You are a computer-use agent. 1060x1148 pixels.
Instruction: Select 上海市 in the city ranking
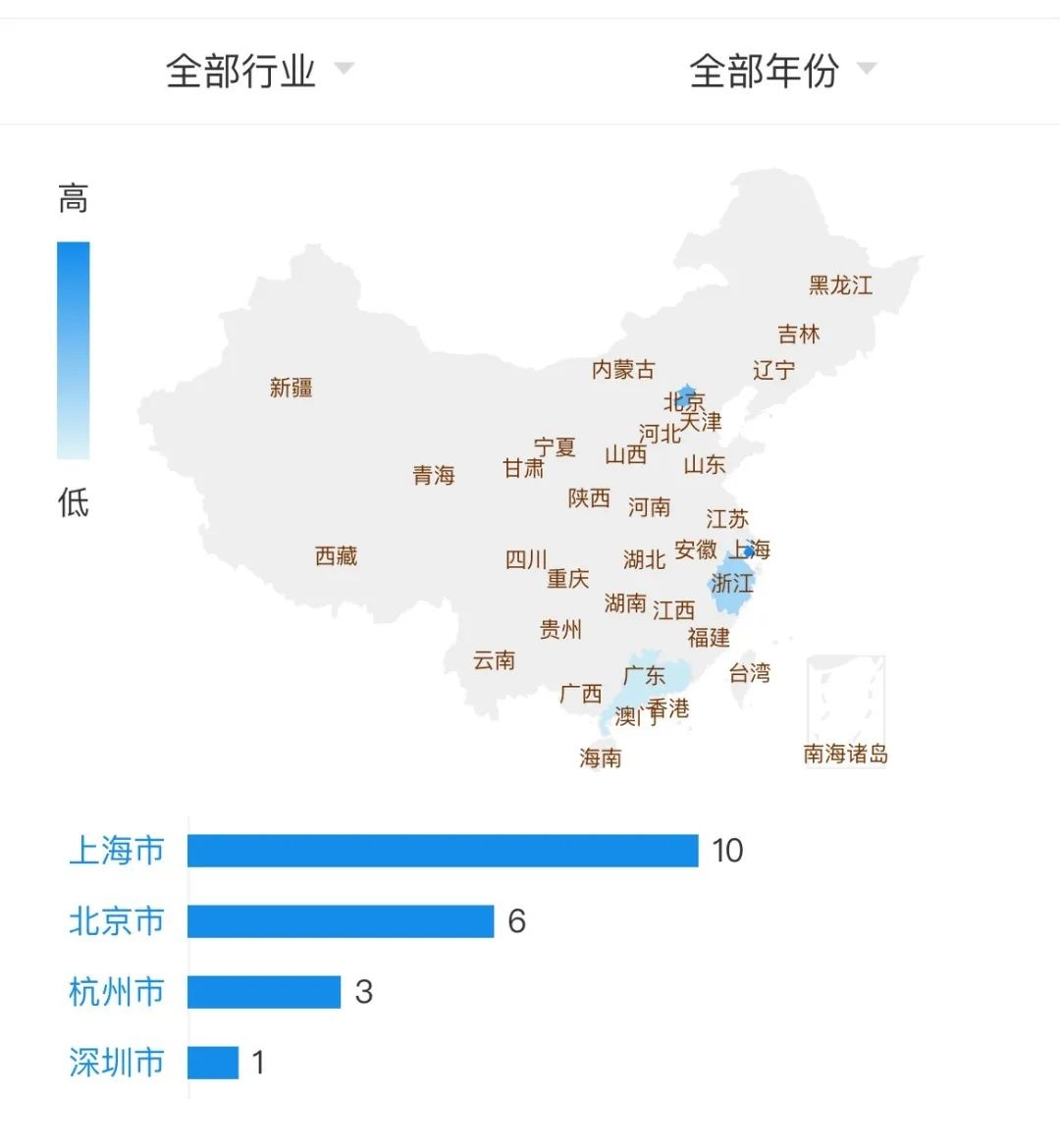coord(117,851)
